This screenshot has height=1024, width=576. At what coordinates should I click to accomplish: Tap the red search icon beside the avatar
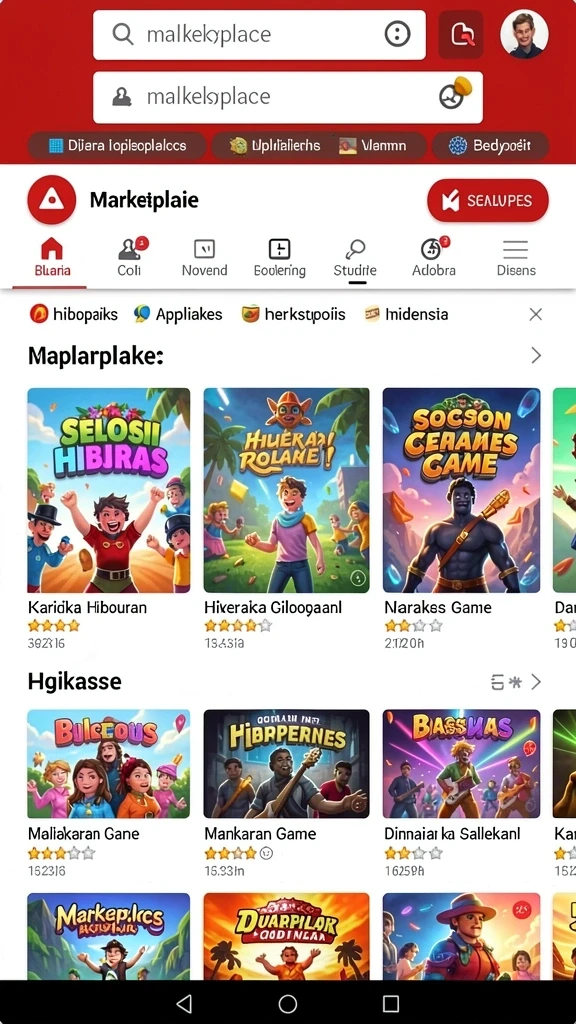pos(460,35)
